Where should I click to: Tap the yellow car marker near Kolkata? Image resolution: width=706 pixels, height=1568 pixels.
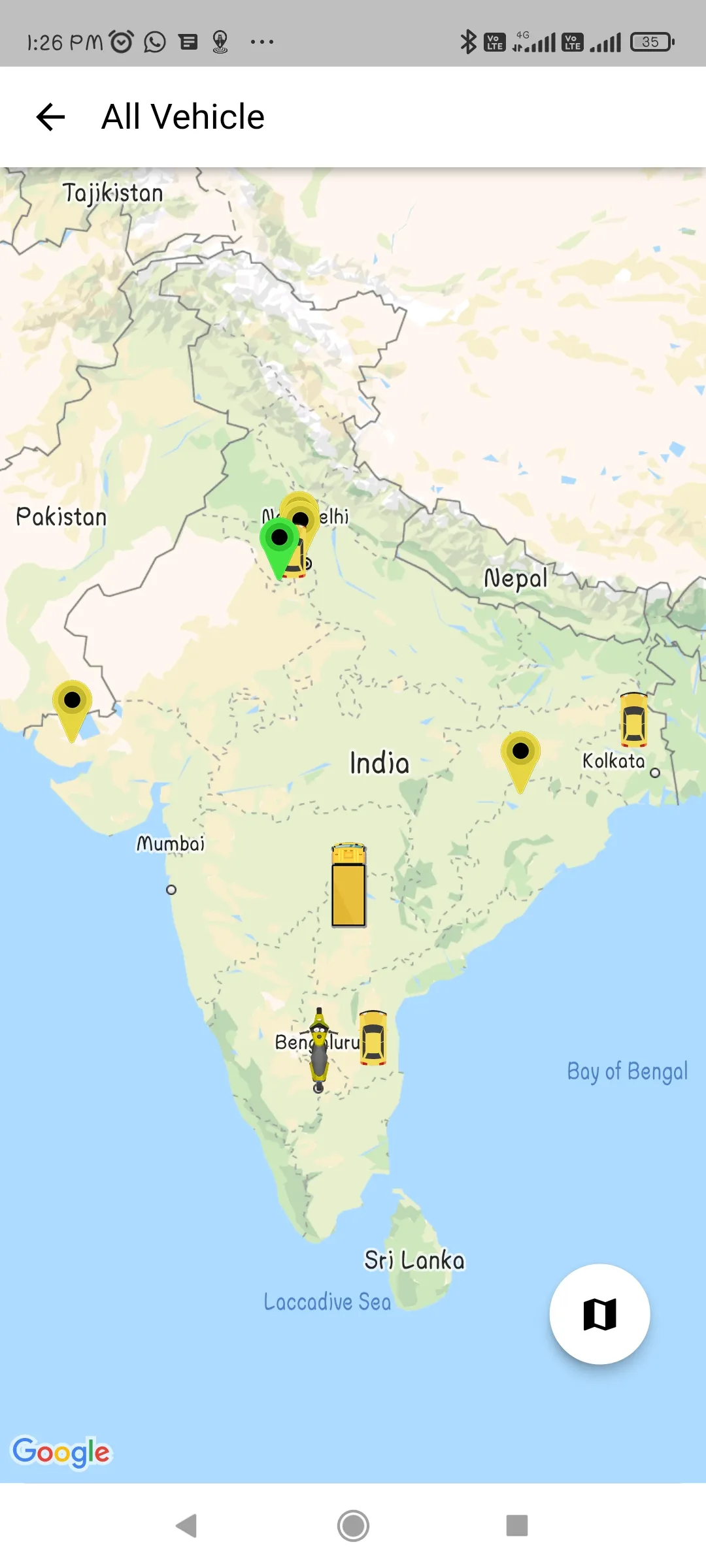point(633,720)
